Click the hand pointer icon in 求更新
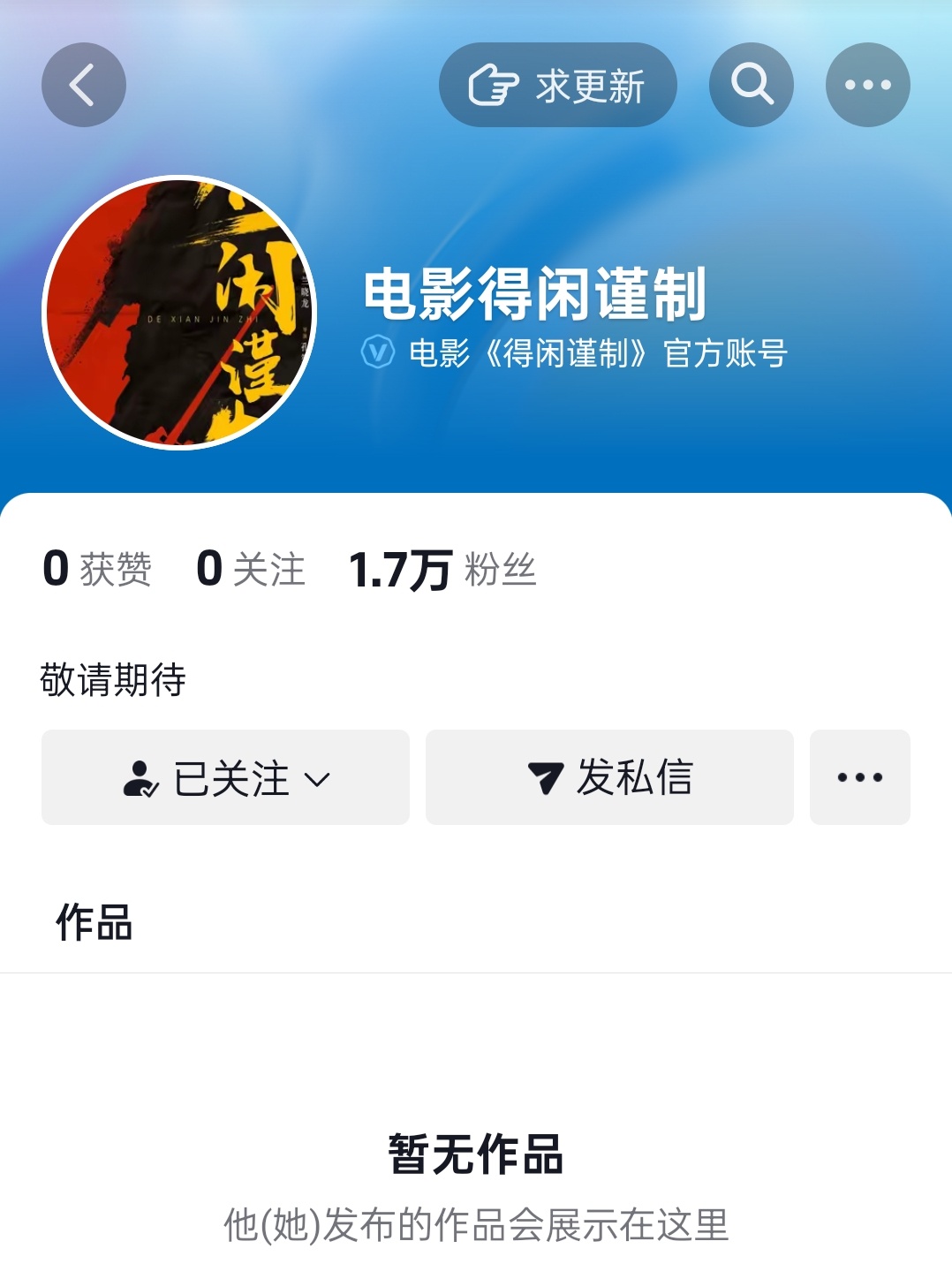The height and width of the screenshot is (1279, 952). 492,85
